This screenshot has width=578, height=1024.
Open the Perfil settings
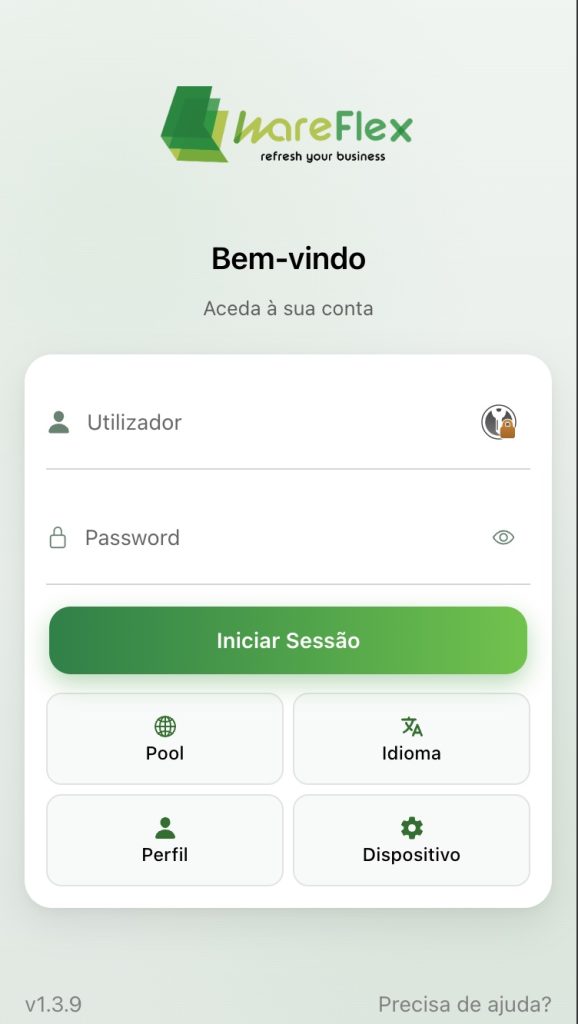tap(165, 840)
